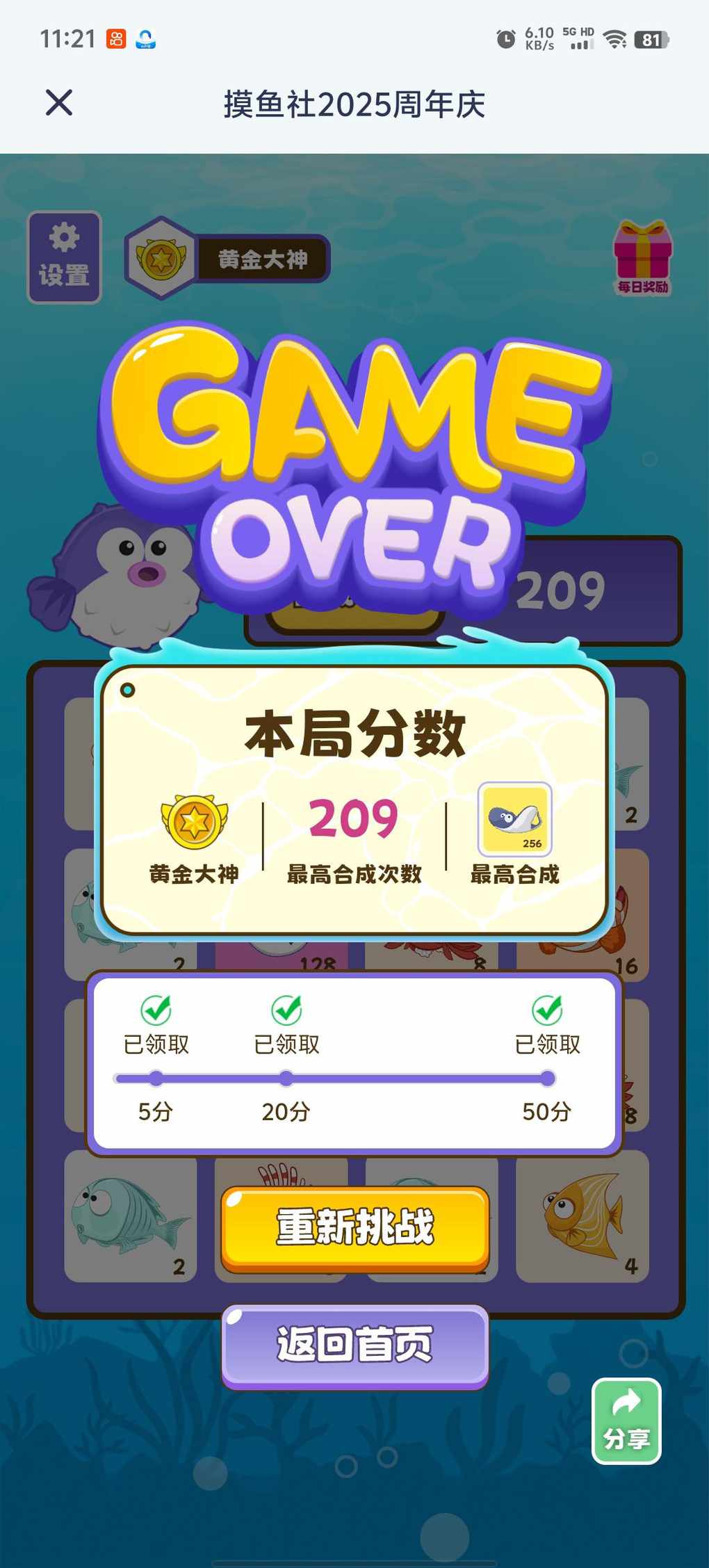Return home via 返回首页

click(x=355, y=1345)
